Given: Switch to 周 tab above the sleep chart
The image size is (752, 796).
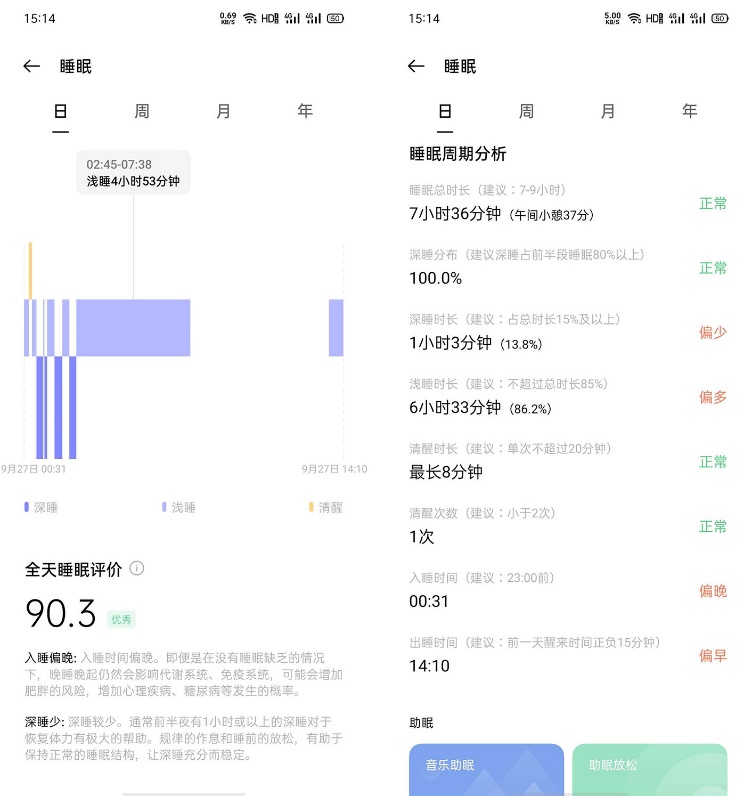Looking at the screenshot, I should 142,111.
